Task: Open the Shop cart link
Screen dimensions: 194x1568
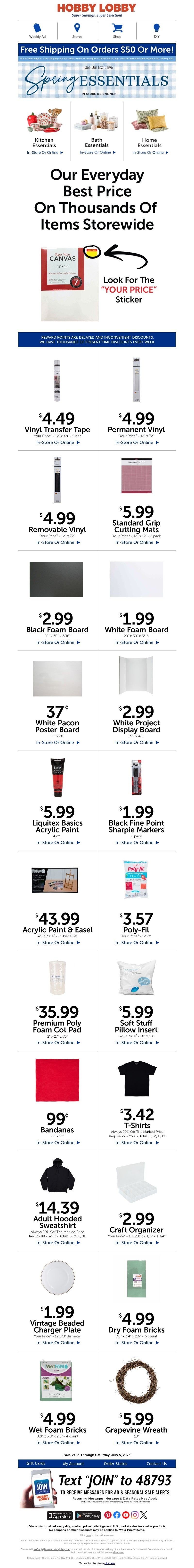Action: tap(117, 31)
